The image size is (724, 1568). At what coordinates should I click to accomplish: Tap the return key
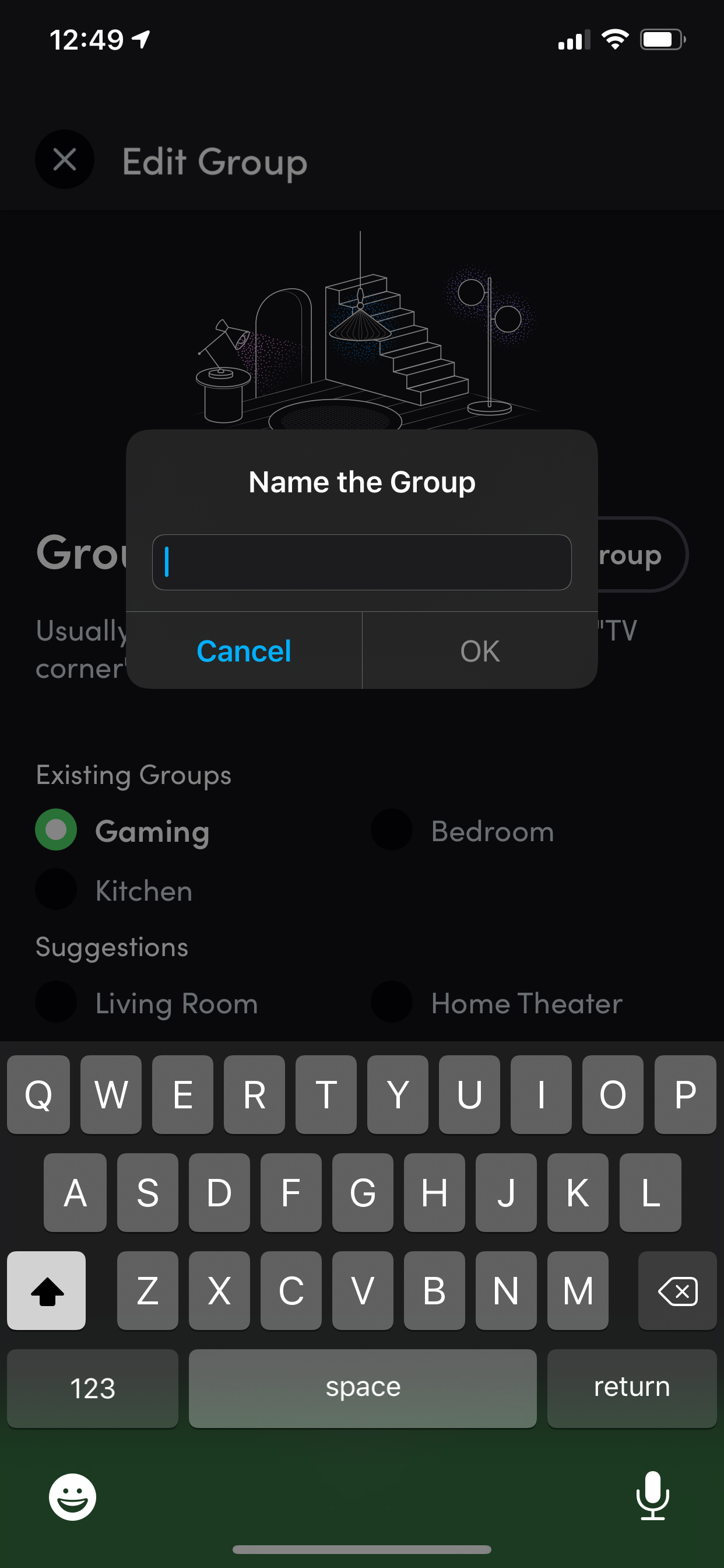click(631, 1388)
